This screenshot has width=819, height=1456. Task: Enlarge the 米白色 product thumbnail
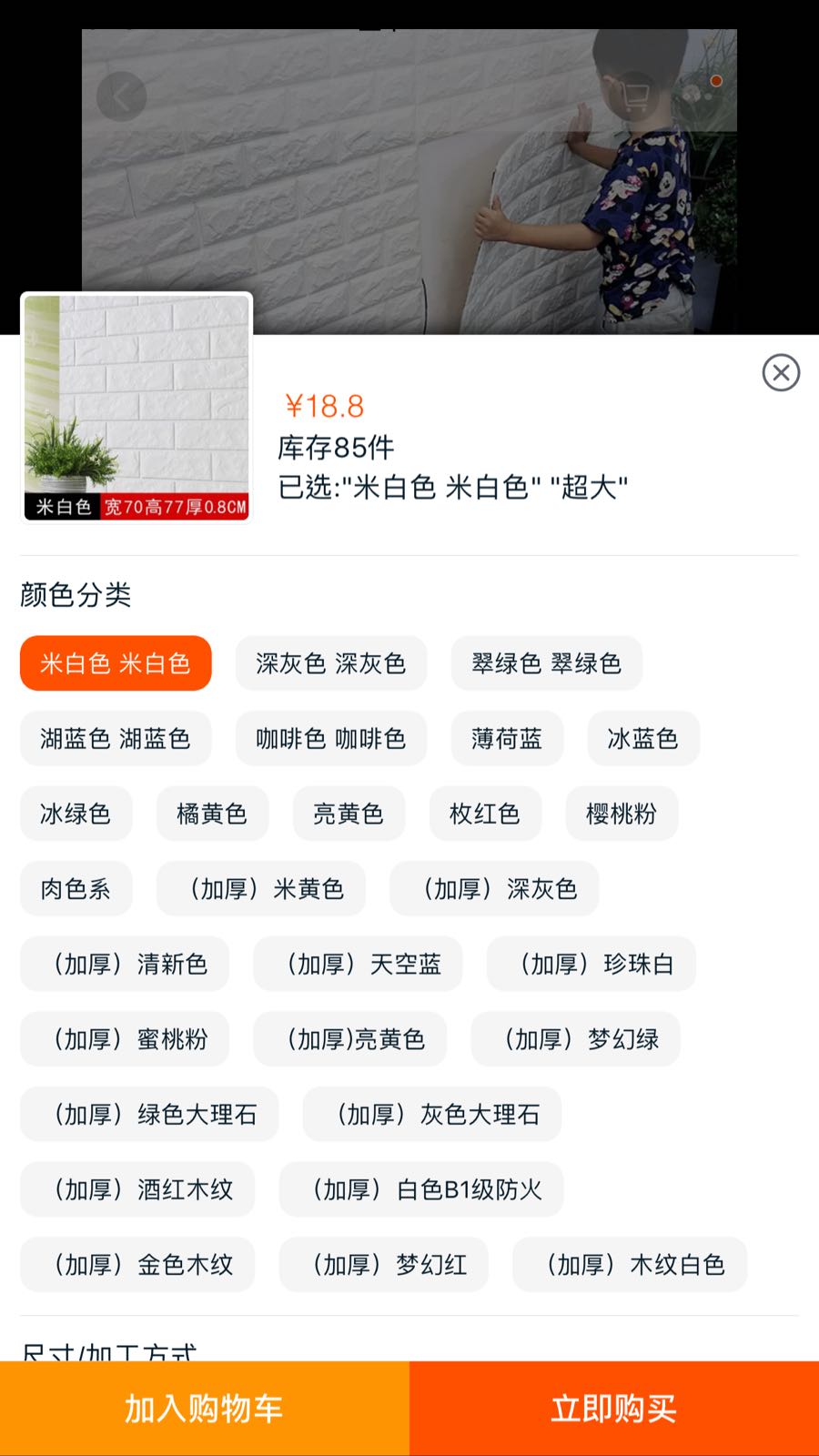136,408
